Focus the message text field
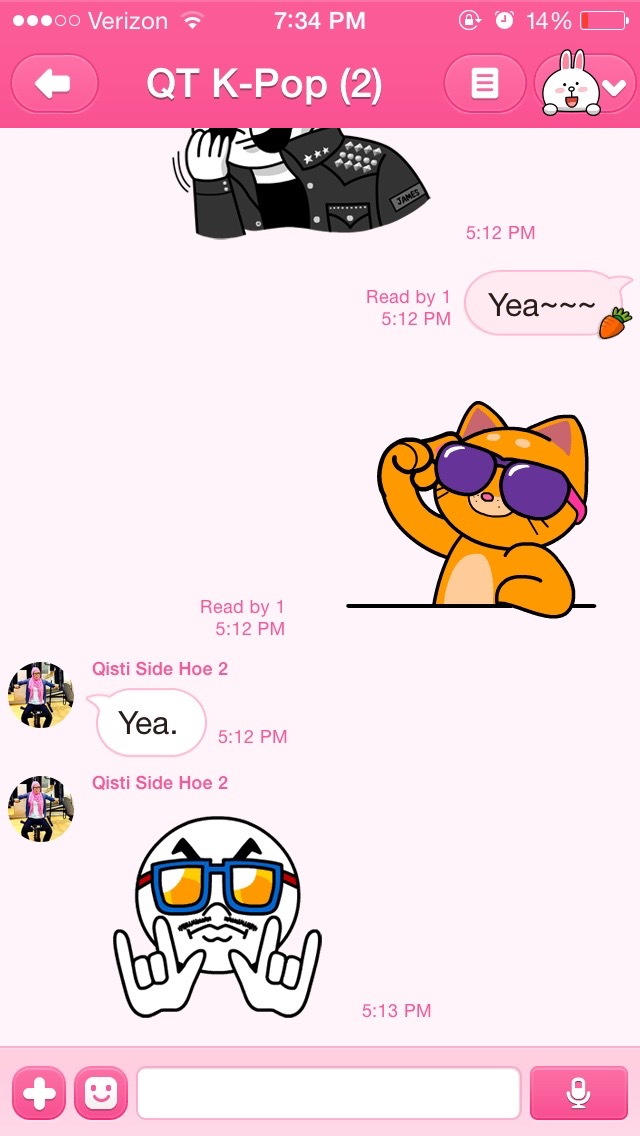Image resolution: width=640 pixels, height=1136 pixels. tap(328, 1092)
